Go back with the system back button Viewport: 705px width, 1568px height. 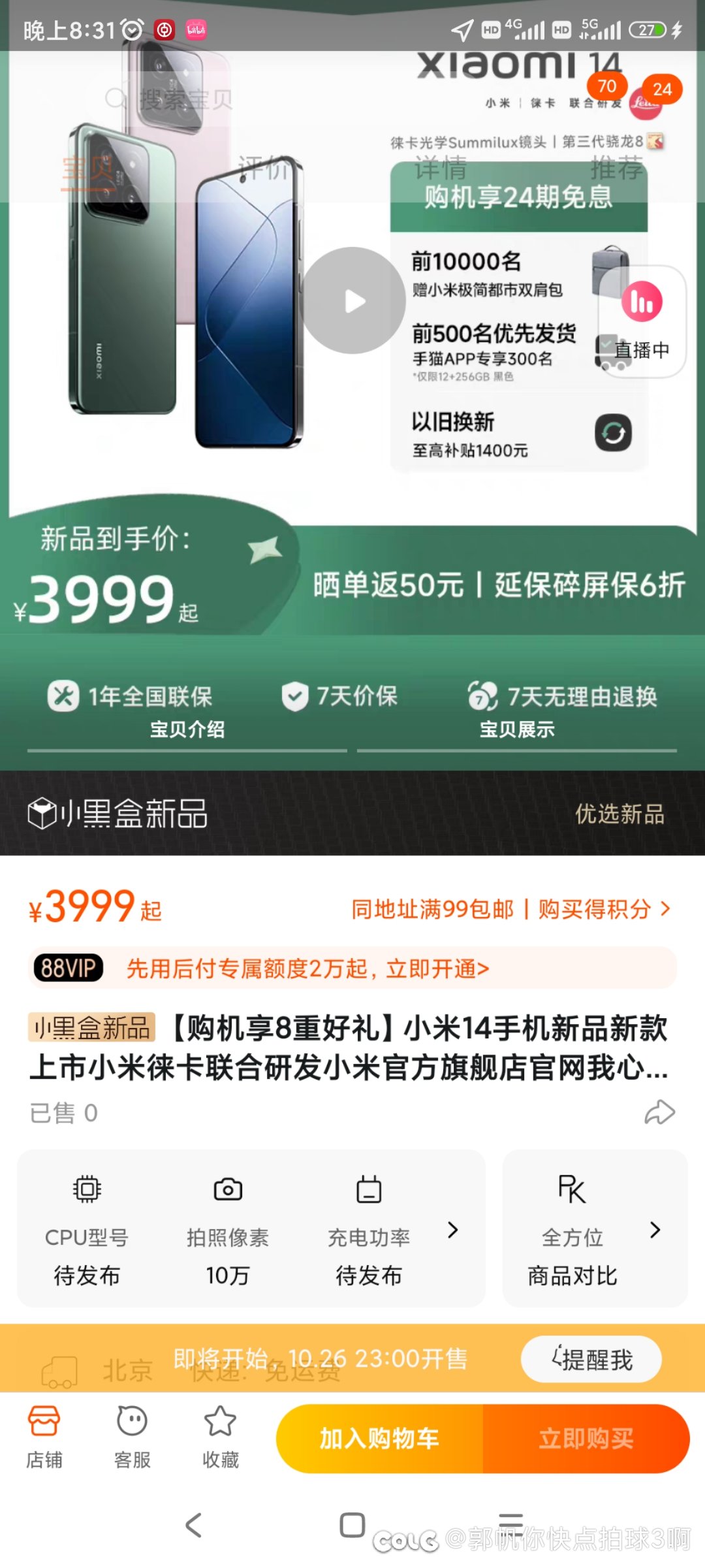193,1526
